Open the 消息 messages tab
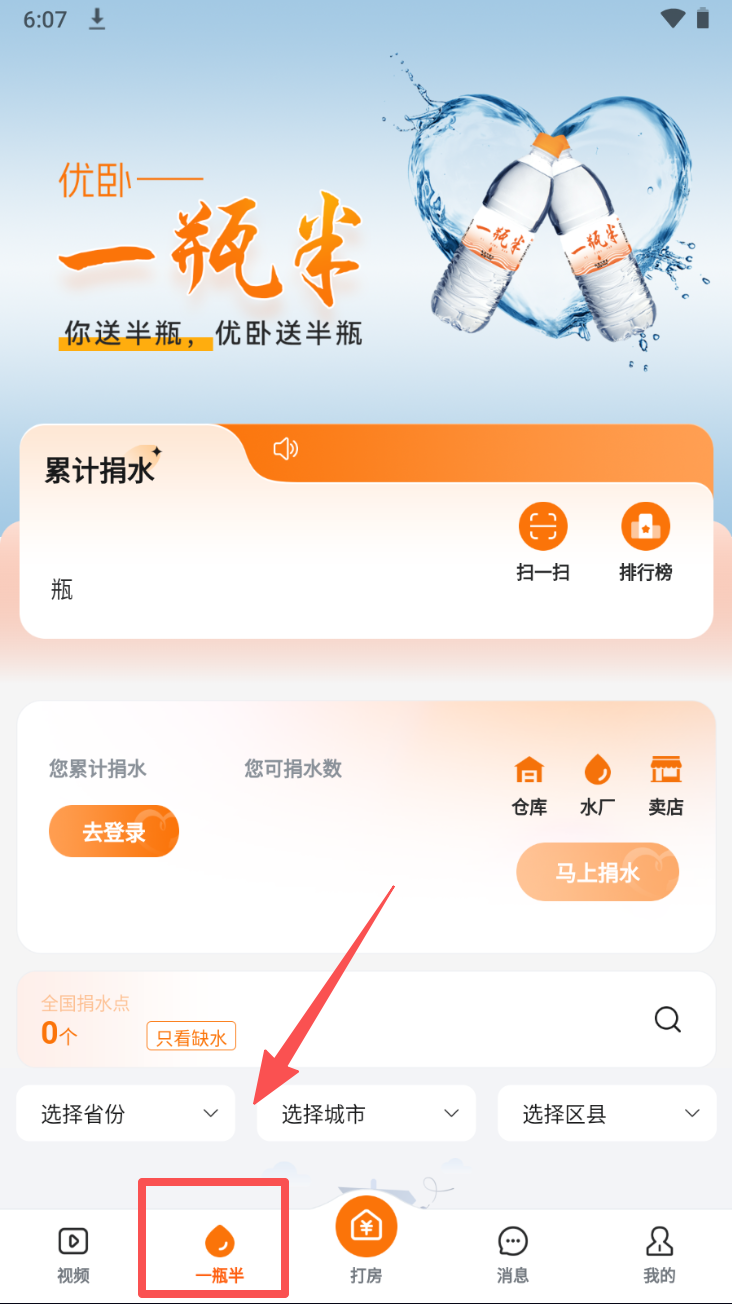The width and height of the screenshot is (732, 1304). coord(513,1254)
